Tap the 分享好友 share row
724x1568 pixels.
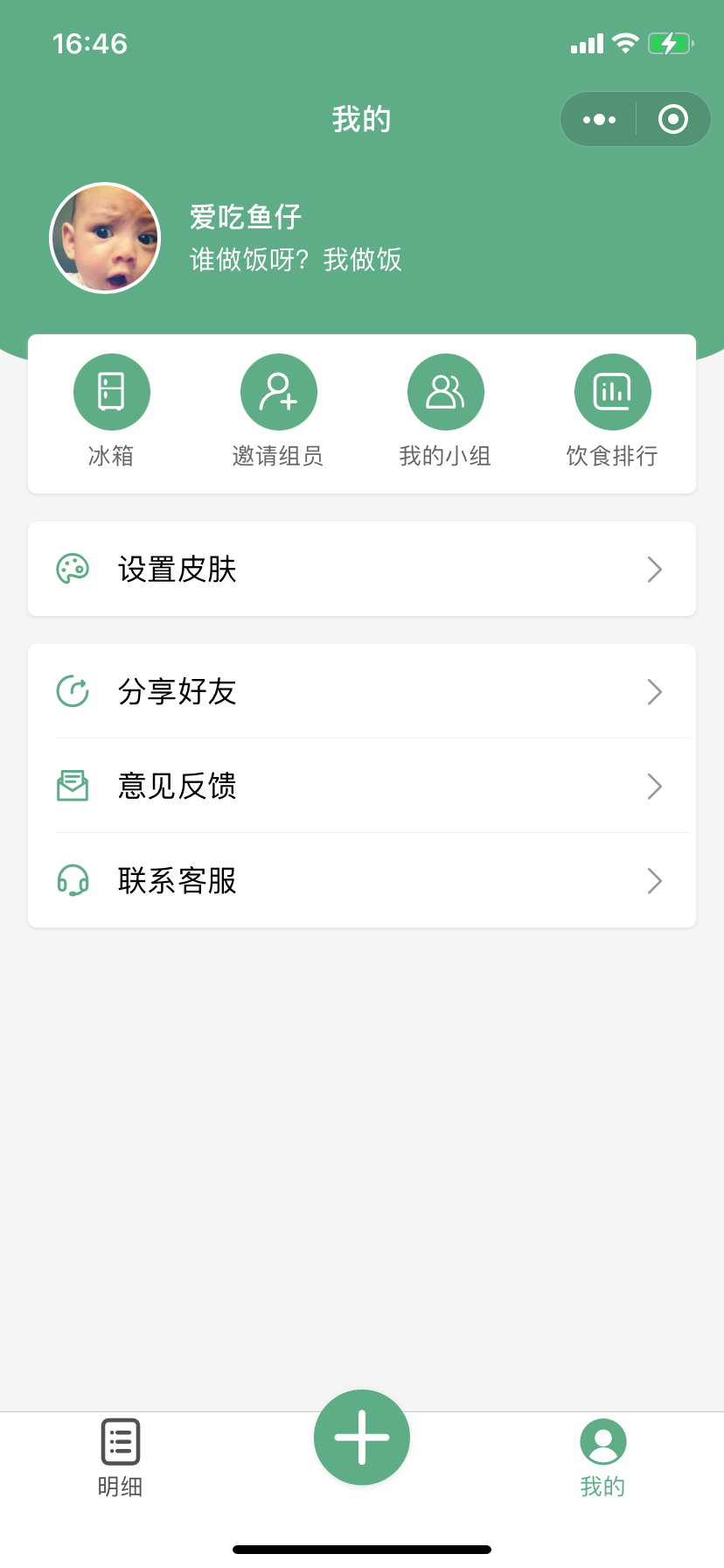(362, 692)
